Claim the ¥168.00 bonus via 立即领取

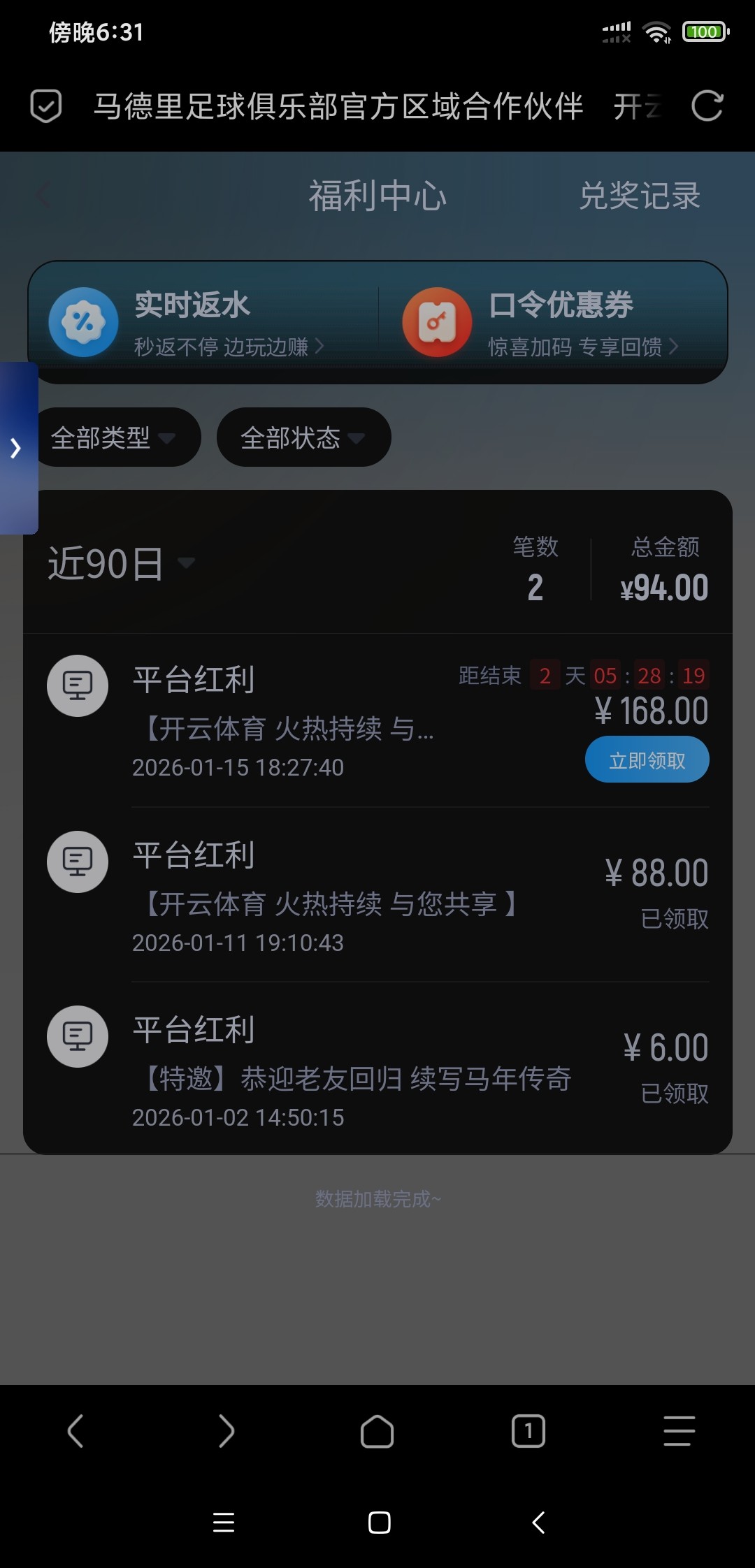(647, 760)
